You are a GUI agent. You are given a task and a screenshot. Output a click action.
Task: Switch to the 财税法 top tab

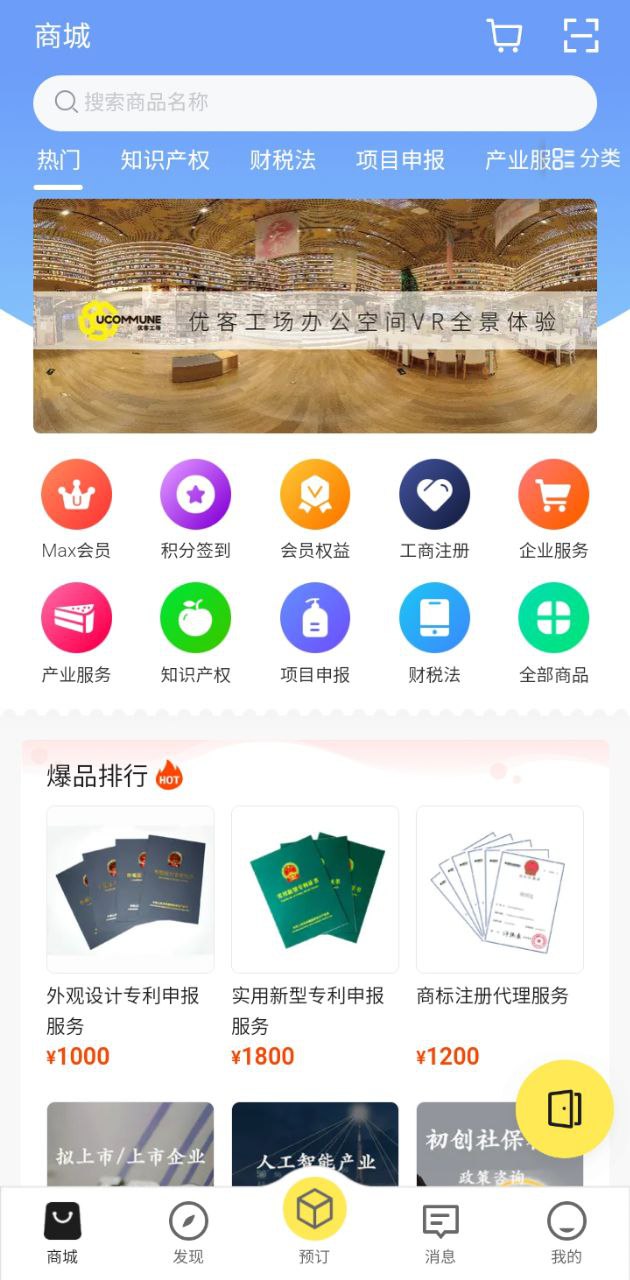click(282, 160)
